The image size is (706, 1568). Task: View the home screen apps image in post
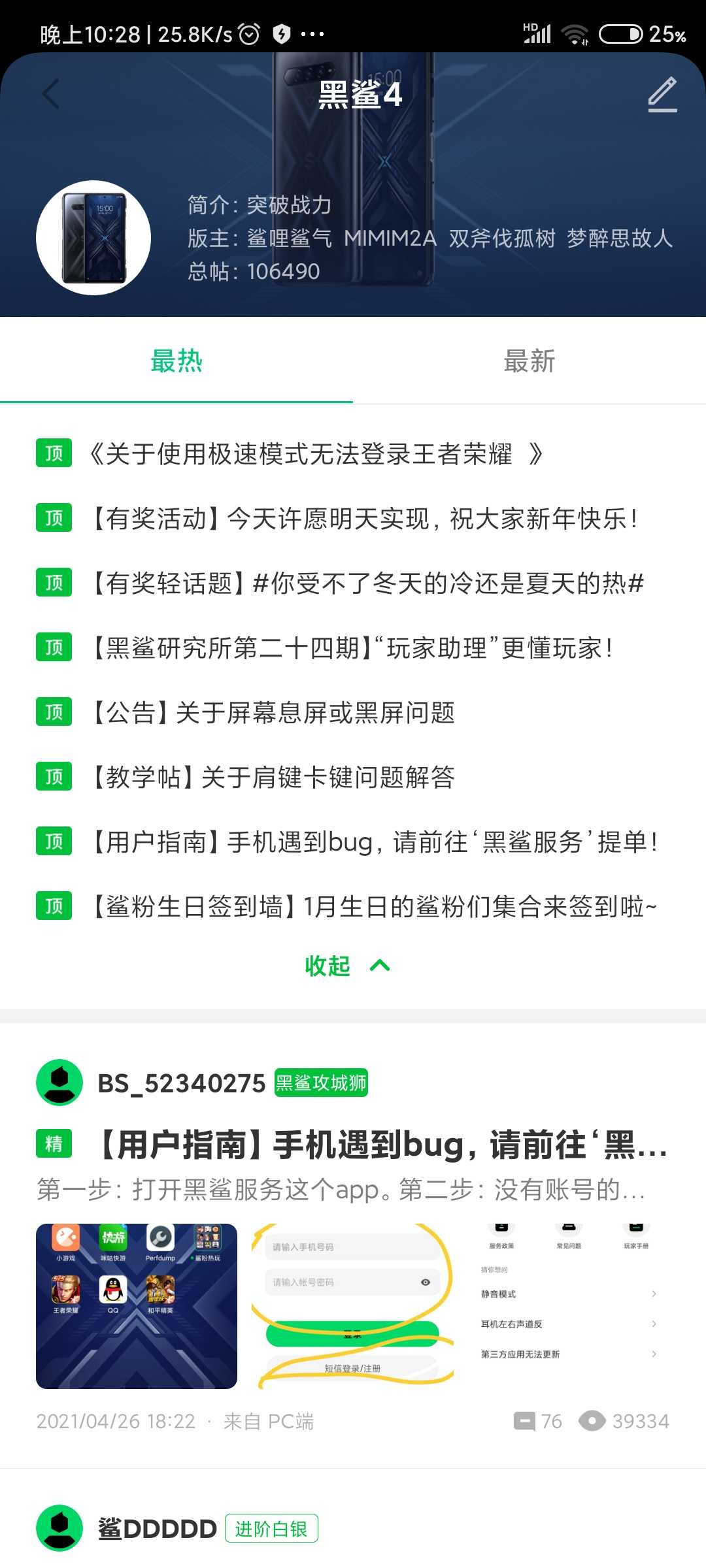[x=137, y=1306]
